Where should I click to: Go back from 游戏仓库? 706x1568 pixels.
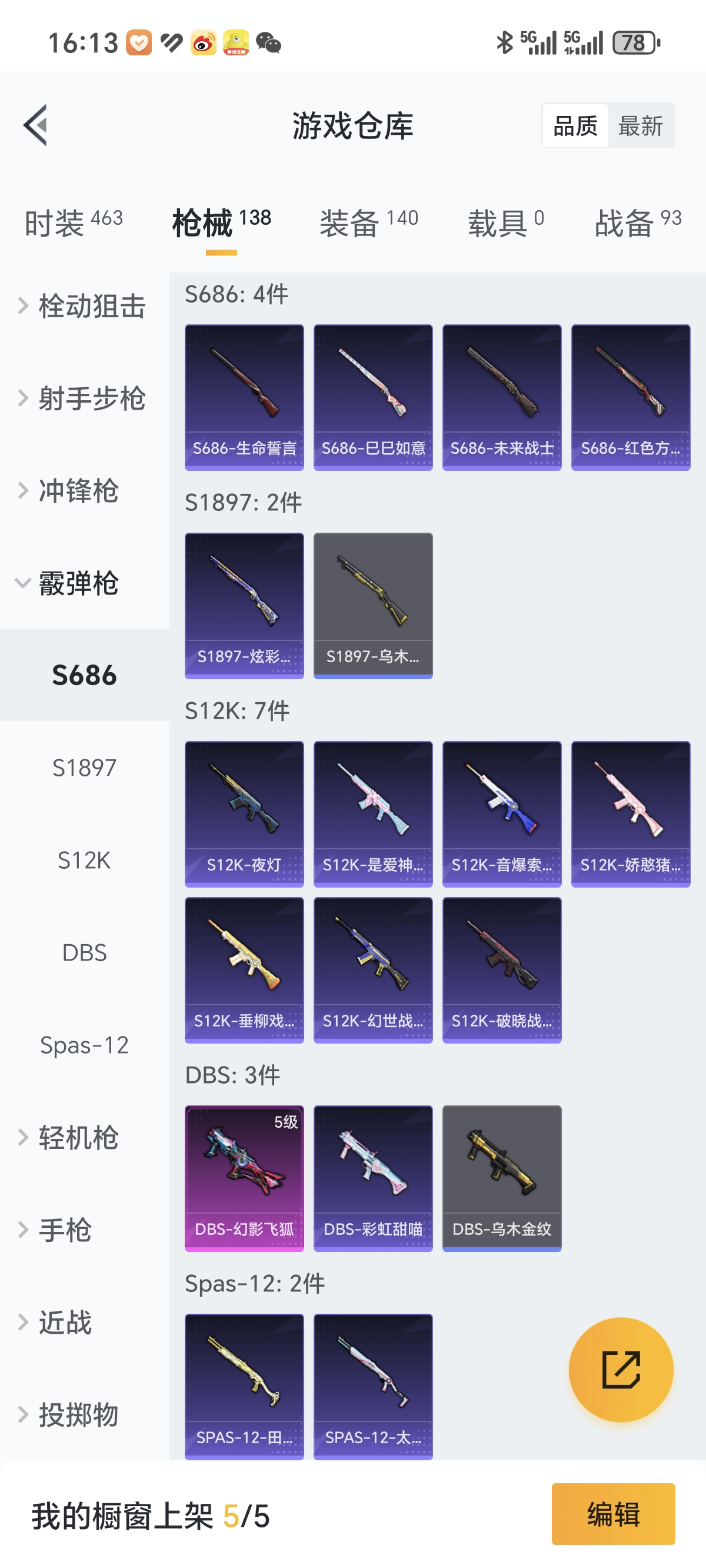click(x=35, y=125)
